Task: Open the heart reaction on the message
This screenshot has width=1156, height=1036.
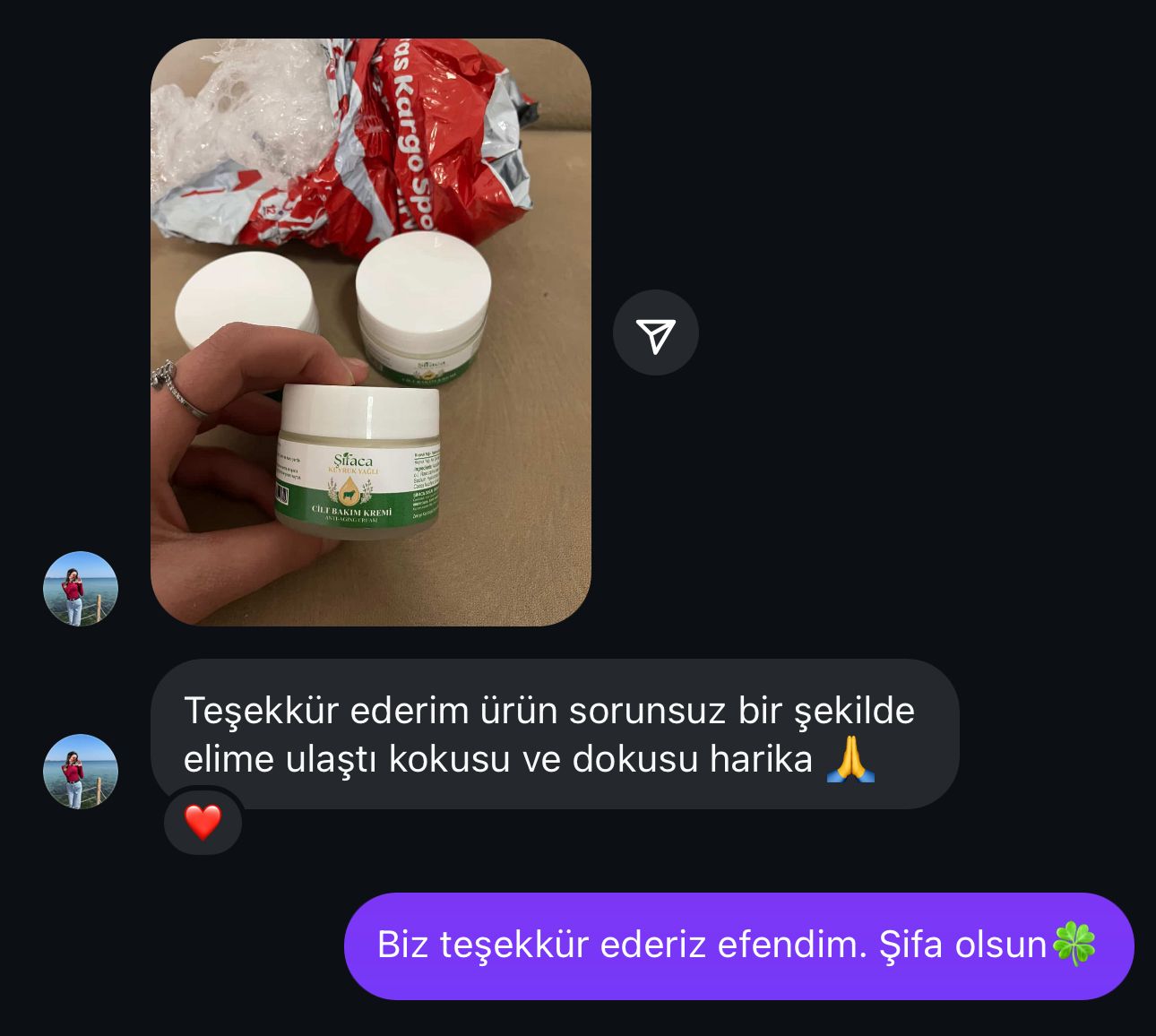Action: click(203, 822)
